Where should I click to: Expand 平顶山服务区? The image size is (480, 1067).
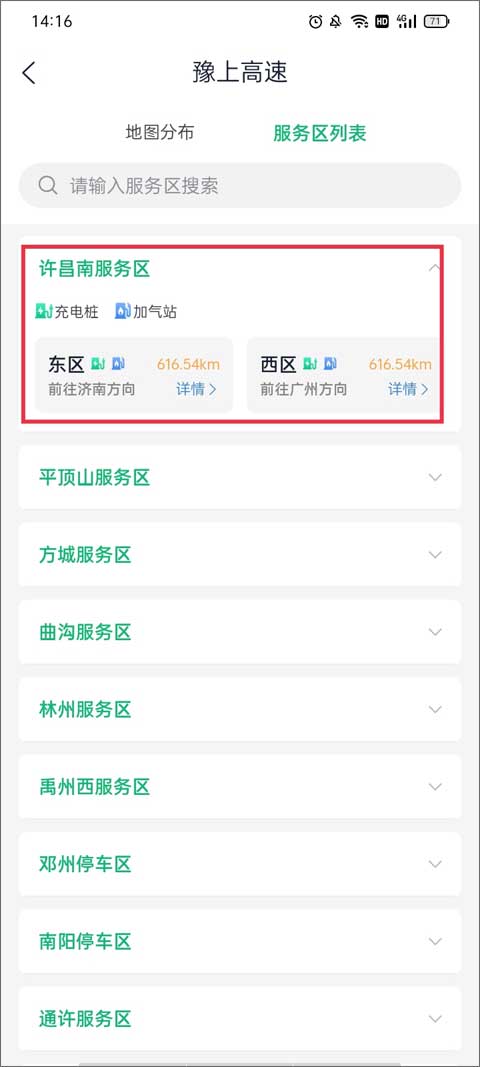tap(240, 477)
